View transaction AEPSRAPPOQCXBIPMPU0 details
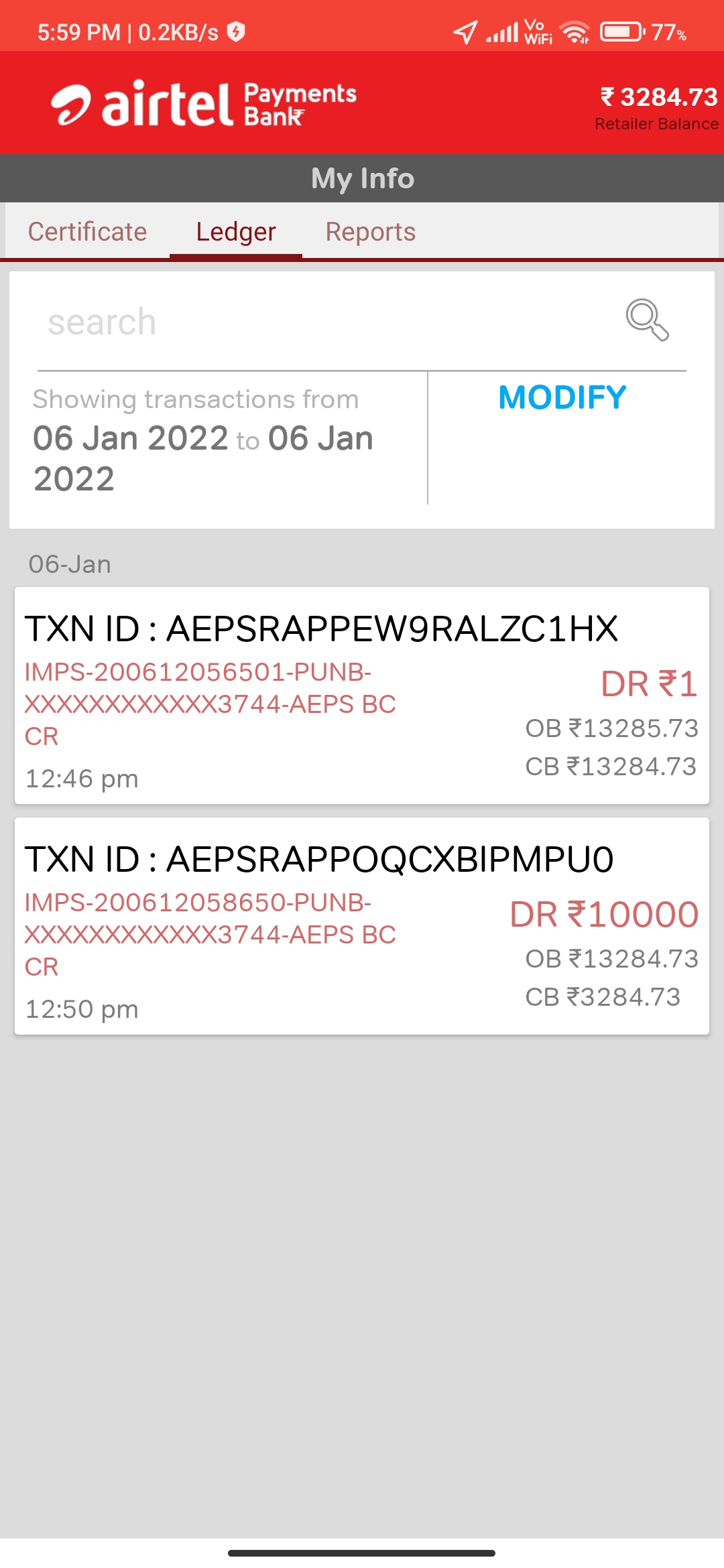Viewport: 724px width, 1568px height. click(362, 925)
